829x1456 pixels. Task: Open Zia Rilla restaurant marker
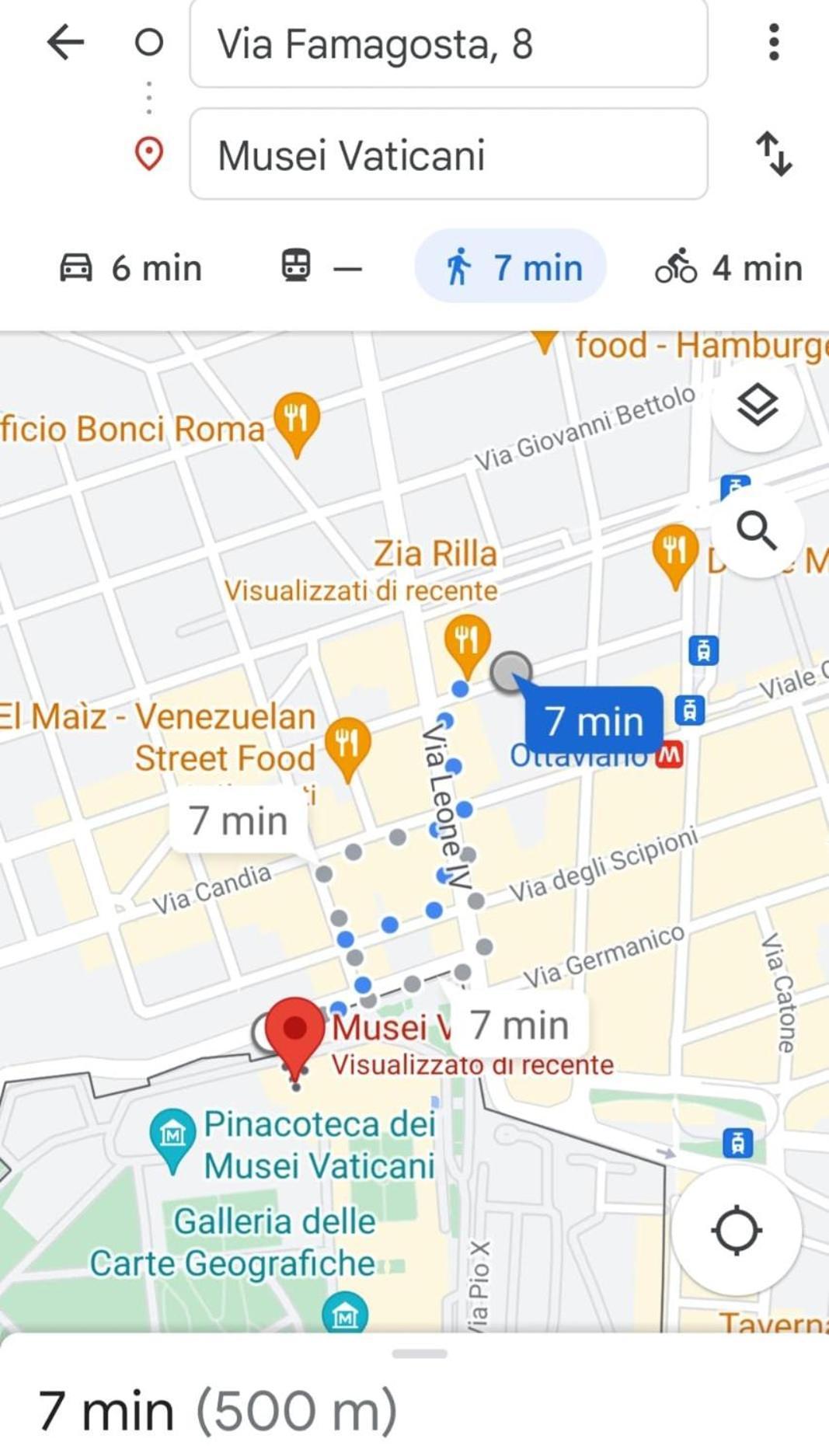tap(466, 642)
